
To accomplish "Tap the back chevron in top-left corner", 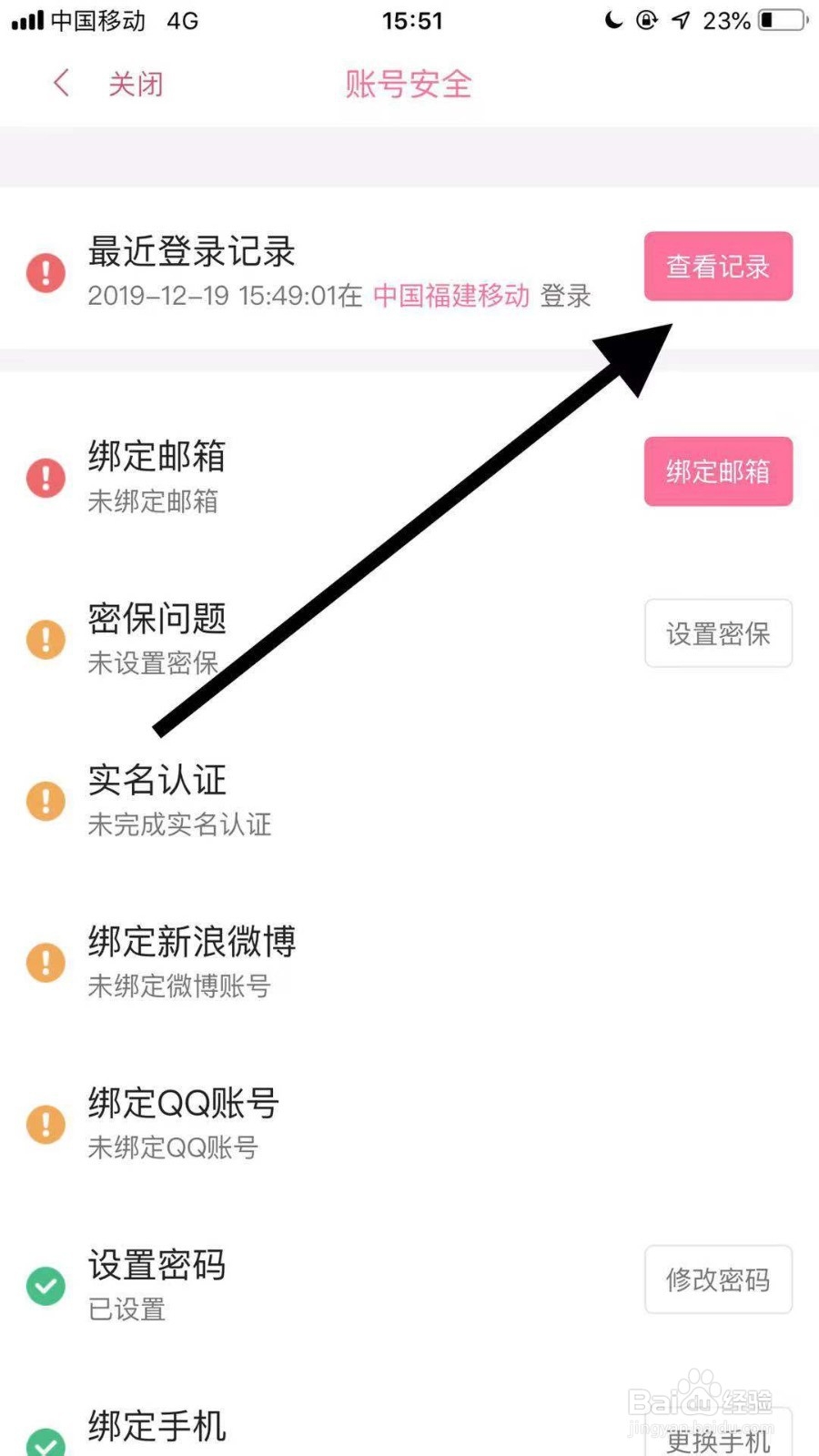I will (x=59, y=83).
